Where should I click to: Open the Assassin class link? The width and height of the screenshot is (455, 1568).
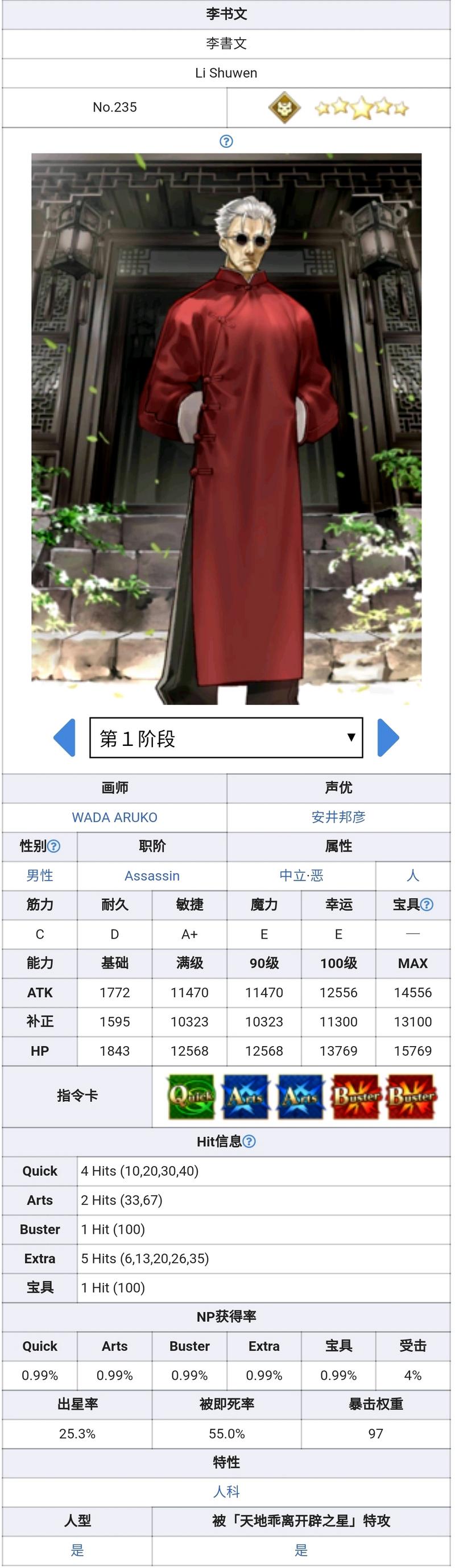(152, 876)
